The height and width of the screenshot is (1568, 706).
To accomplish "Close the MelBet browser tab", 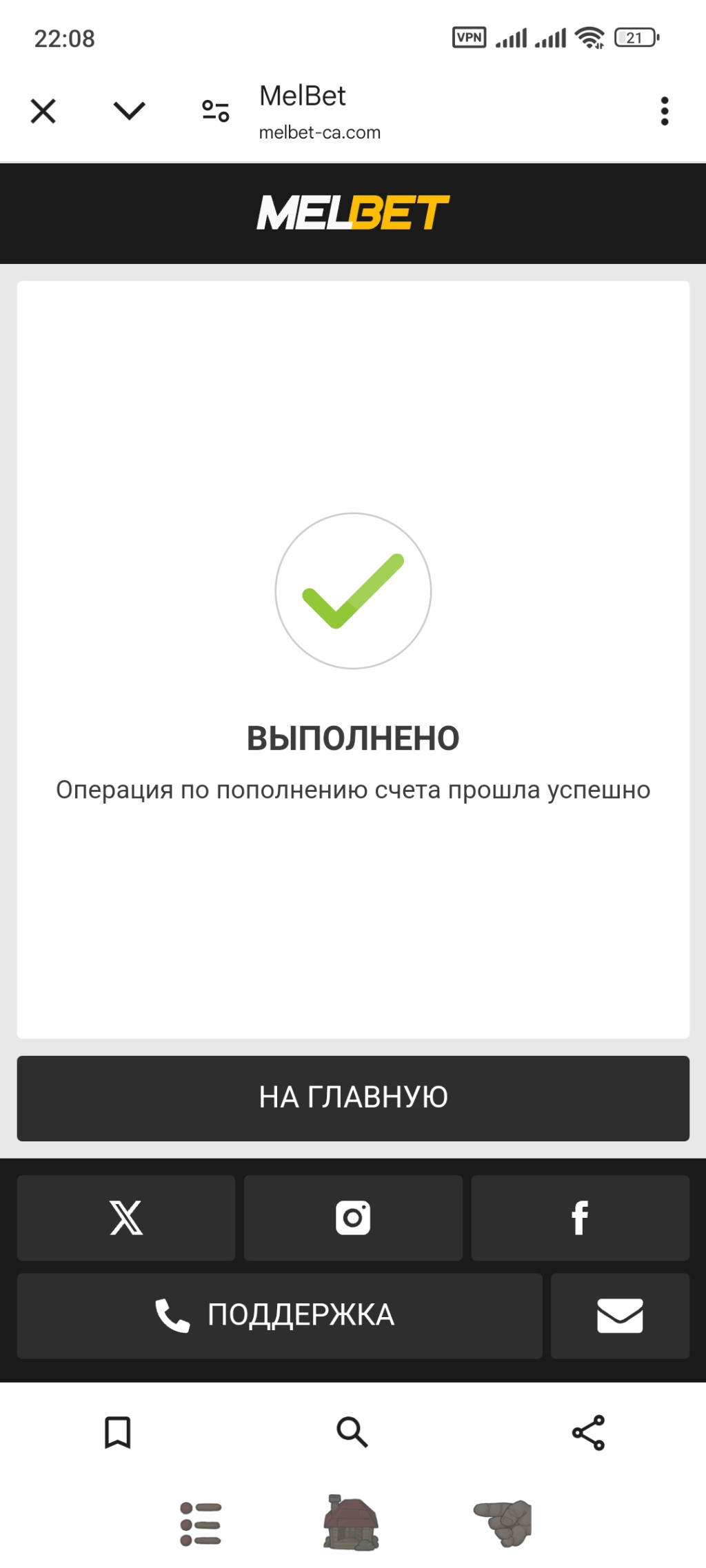I will click(x=43, y=111).
